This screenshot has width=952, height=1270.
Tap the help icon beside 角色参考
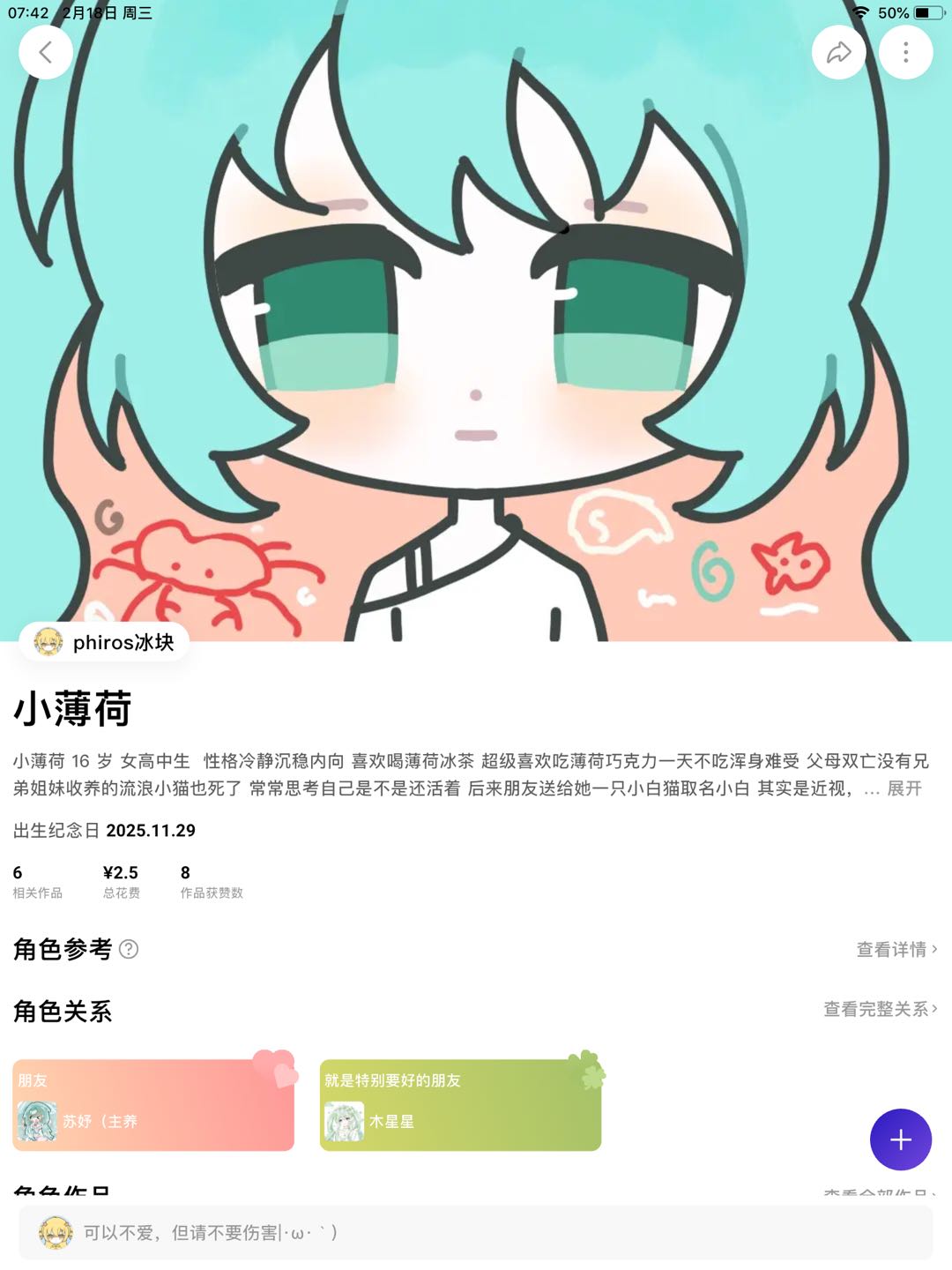(129, 949)
